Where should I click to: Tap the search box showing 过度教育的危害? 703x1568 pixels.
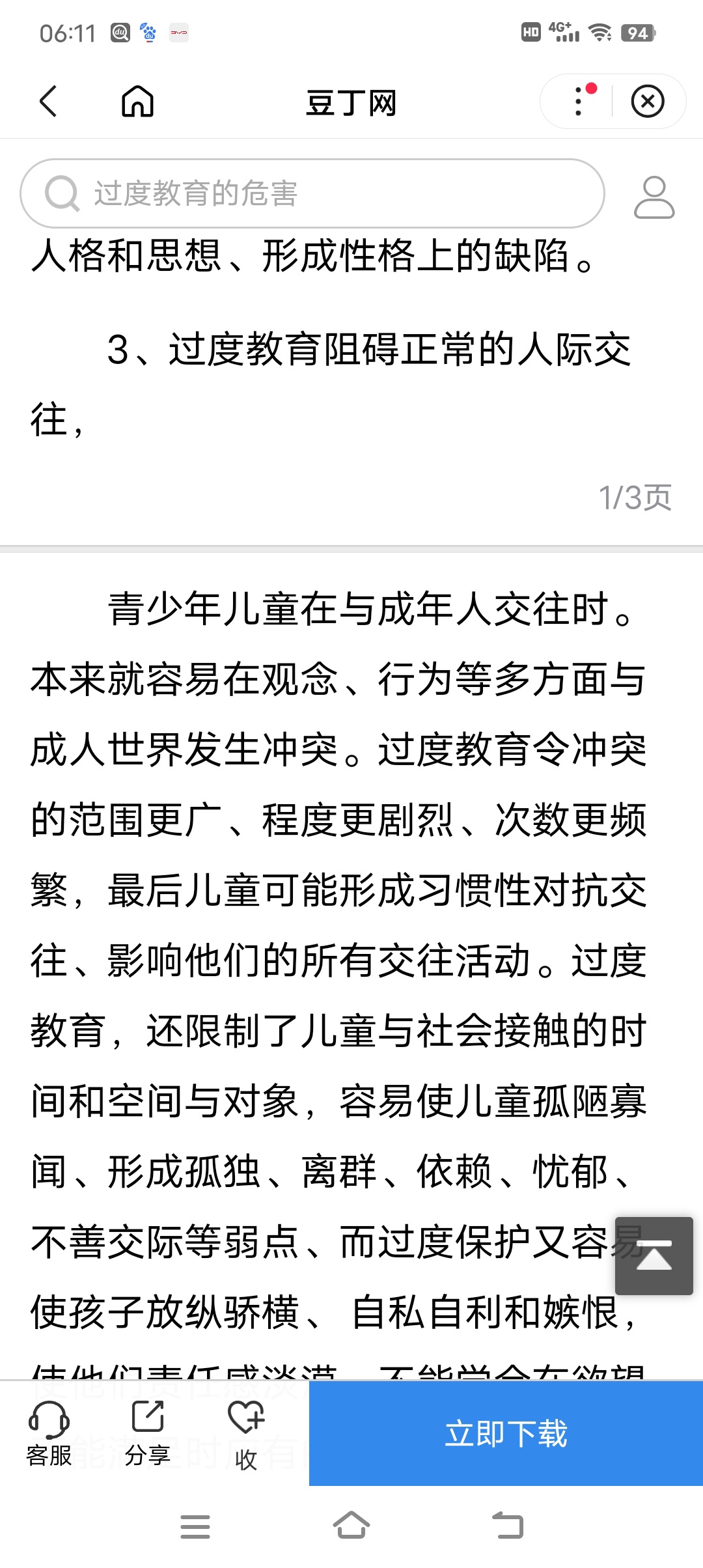tap(312, 193)
